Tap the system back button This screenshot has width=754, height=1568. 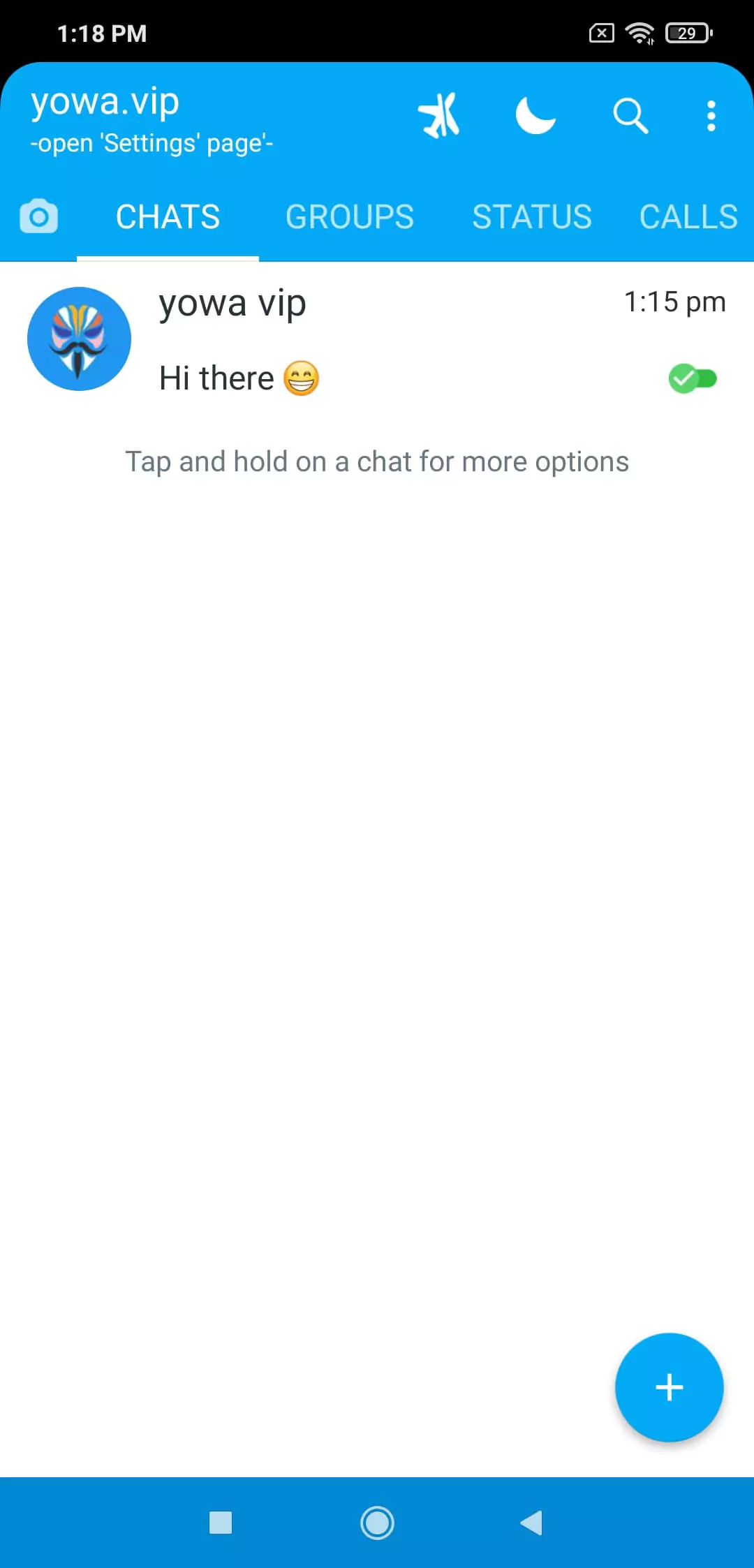[x=532, y=1523]
